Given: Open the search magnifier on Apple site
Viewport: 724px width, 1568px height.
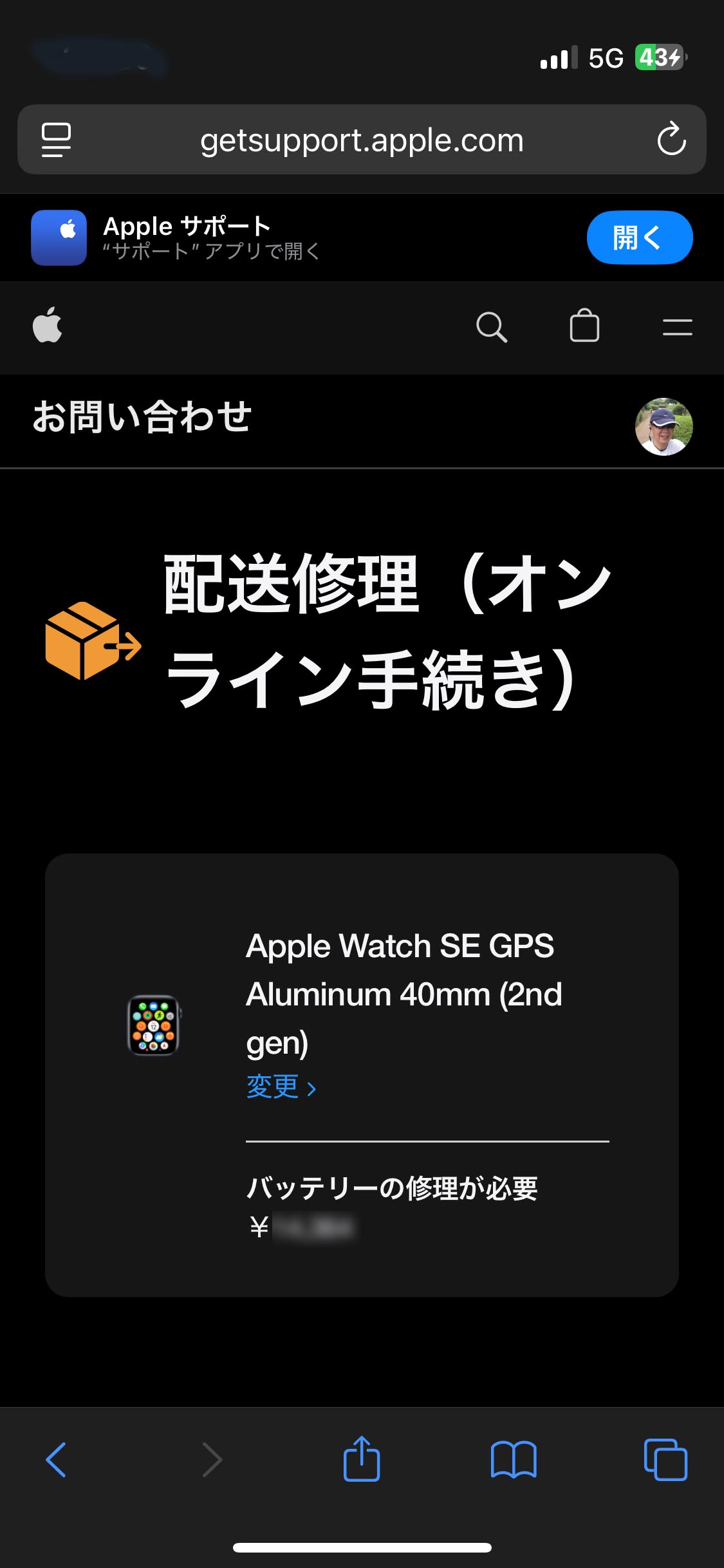Looking at the screenshot, I should [x=492, y=327].
